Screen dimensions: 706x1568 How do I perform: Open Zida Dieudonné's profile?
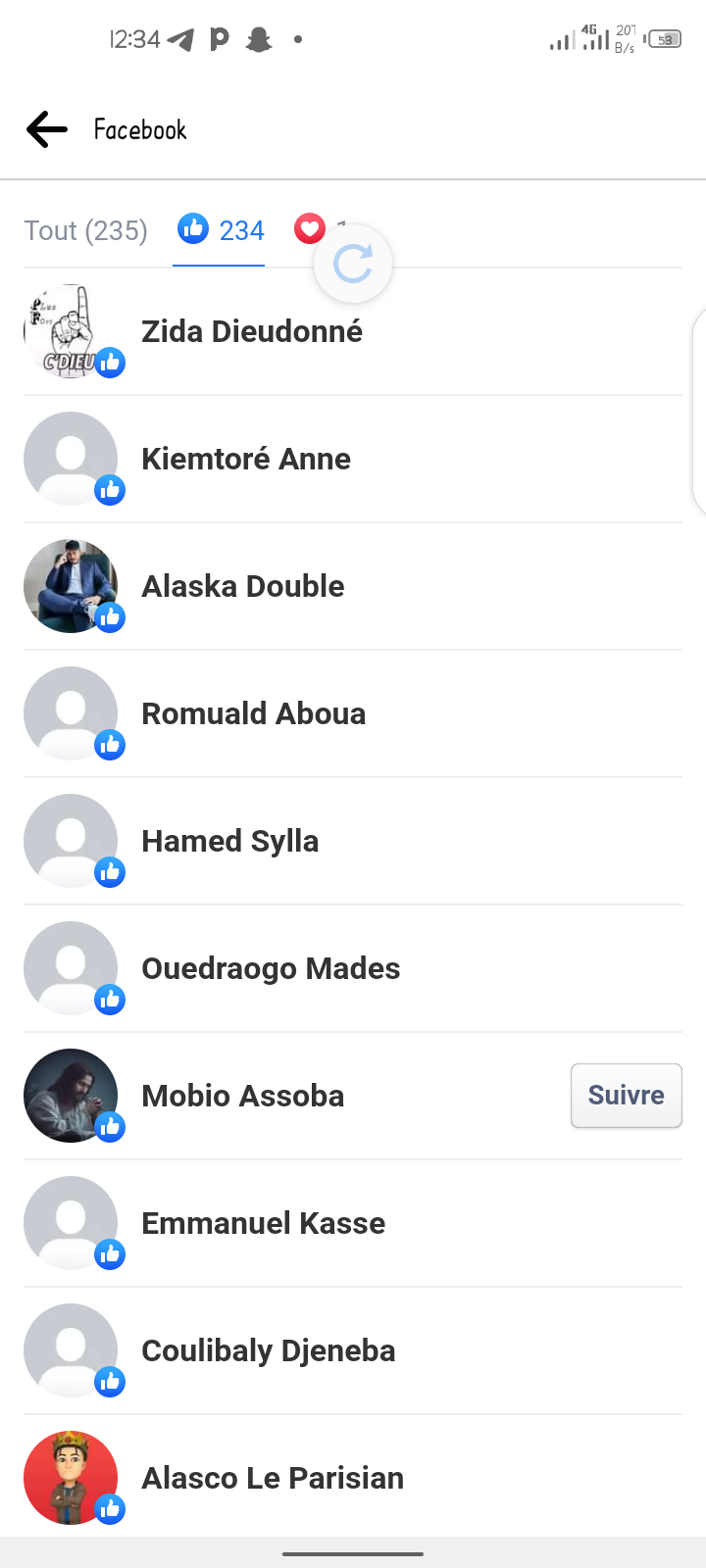[252, 331]
